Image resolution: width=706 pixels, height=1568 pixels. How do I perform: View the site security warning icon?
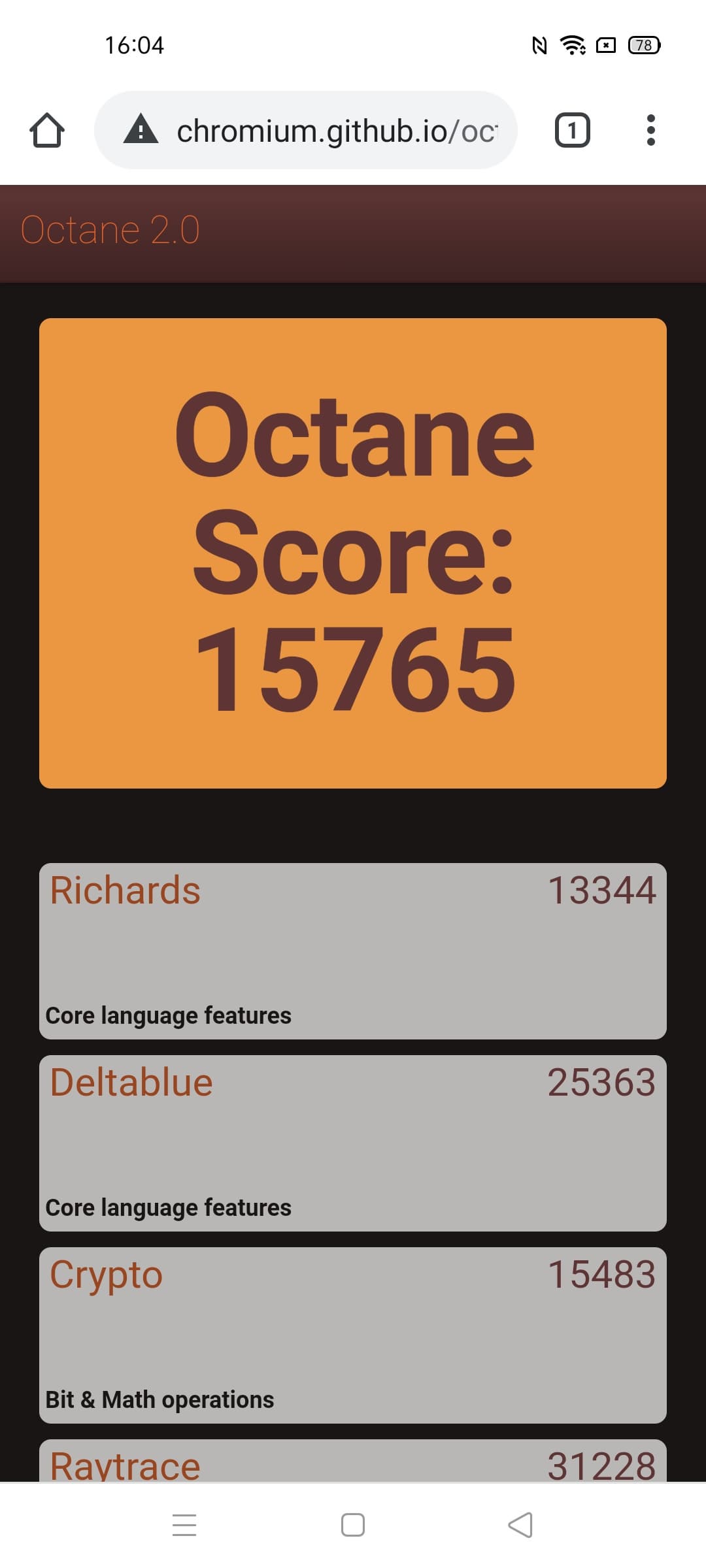141,129
